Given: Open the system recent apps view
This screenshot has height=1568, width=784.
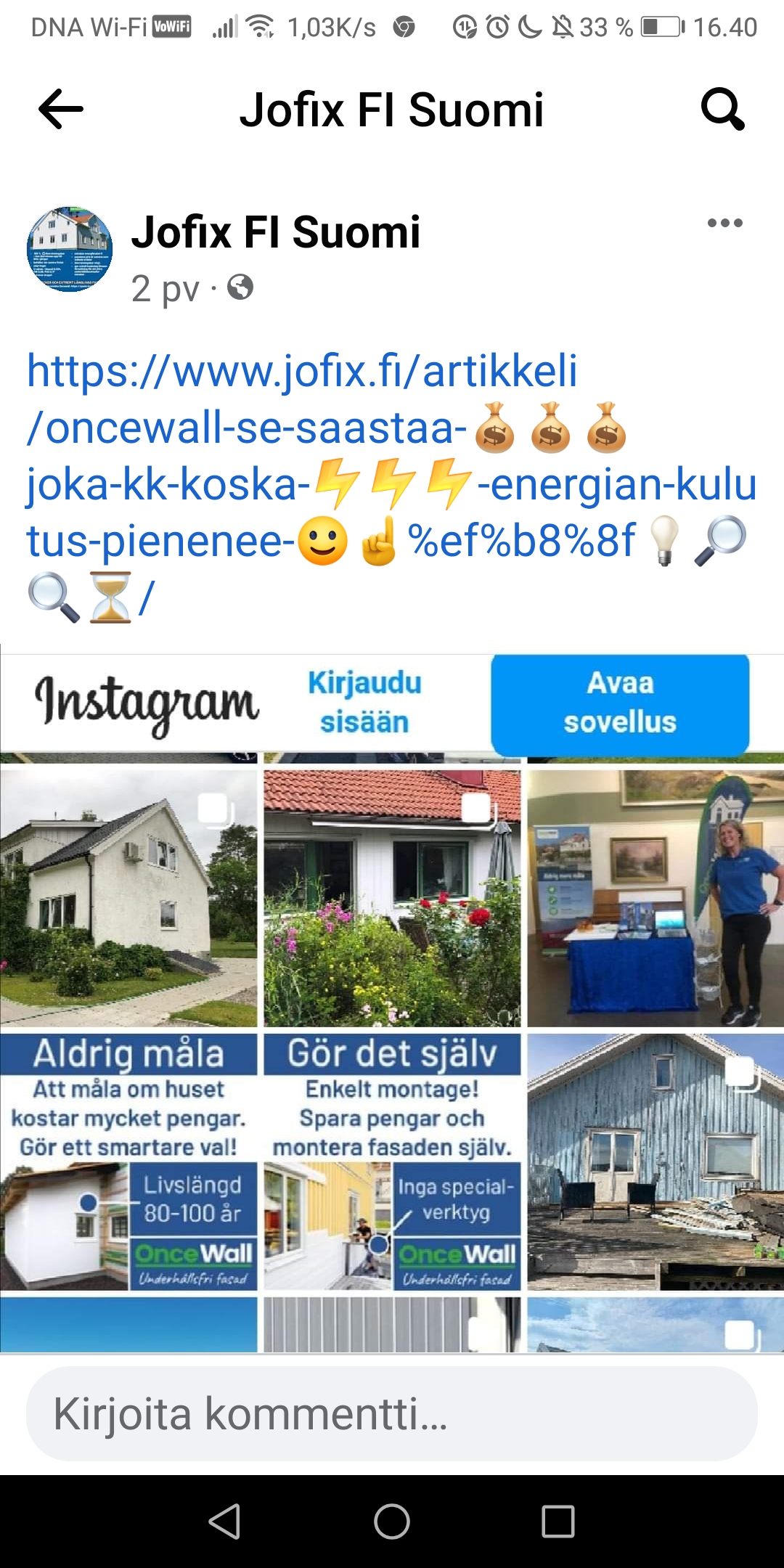Looking at the screenshot, I should 558,1522.
